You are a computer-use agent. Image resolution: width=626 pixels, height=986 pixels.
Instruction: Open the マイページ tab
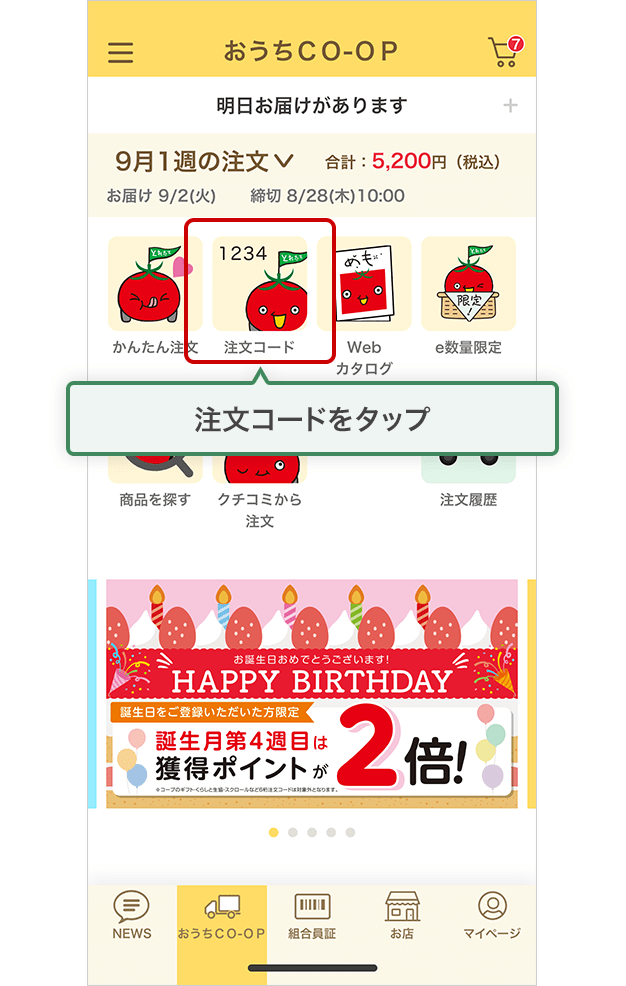tap(492, 915)
